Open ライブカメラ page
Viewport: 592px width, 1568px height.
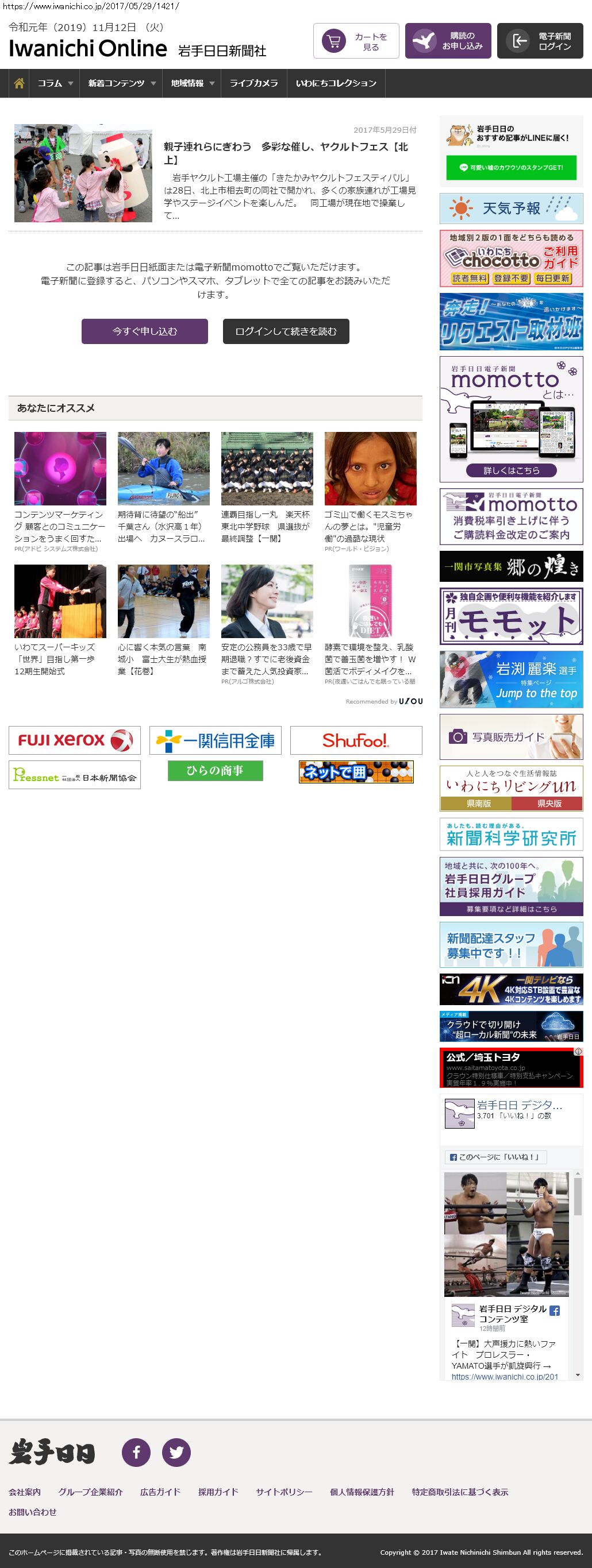pos(253,83)
